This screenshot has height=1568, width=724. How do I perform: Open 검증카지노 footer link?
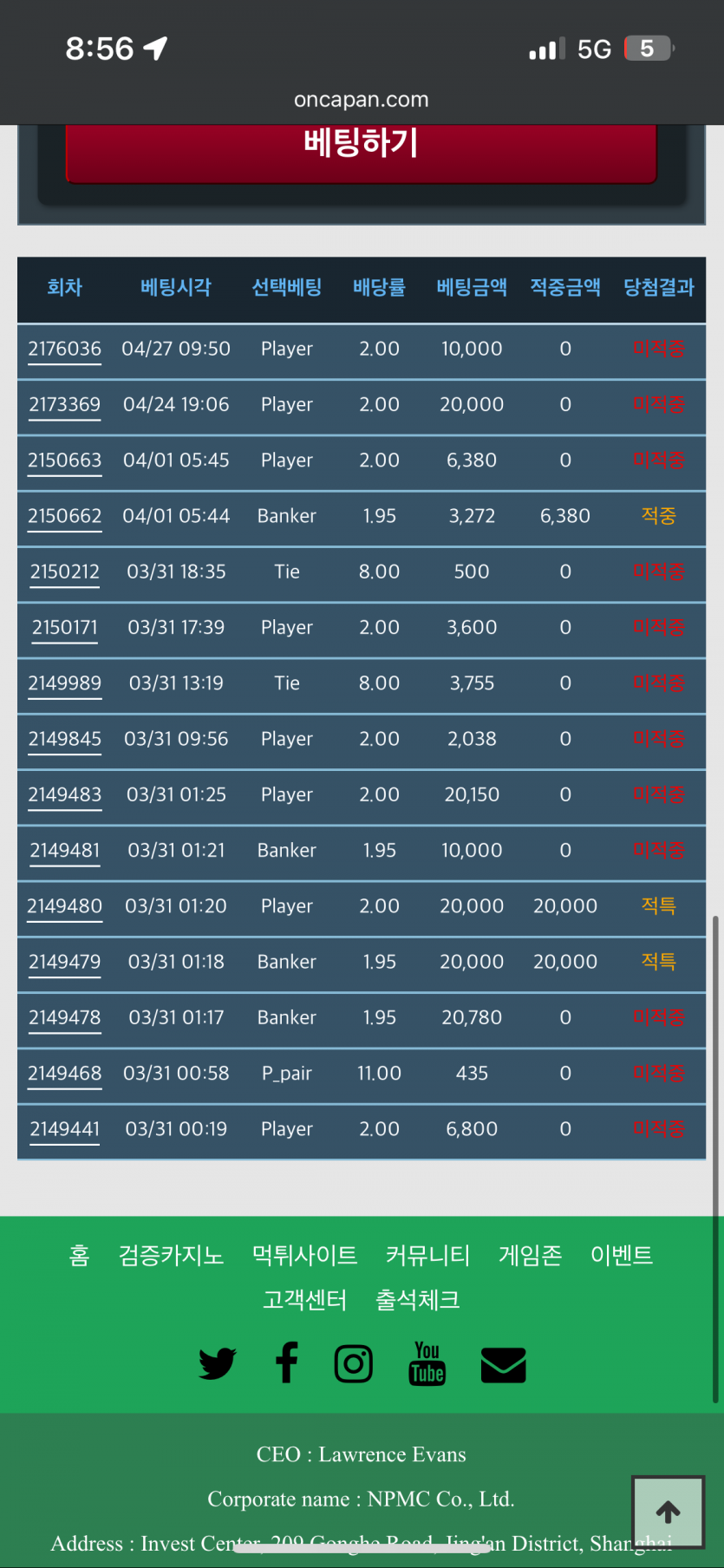pos(171,1255)
